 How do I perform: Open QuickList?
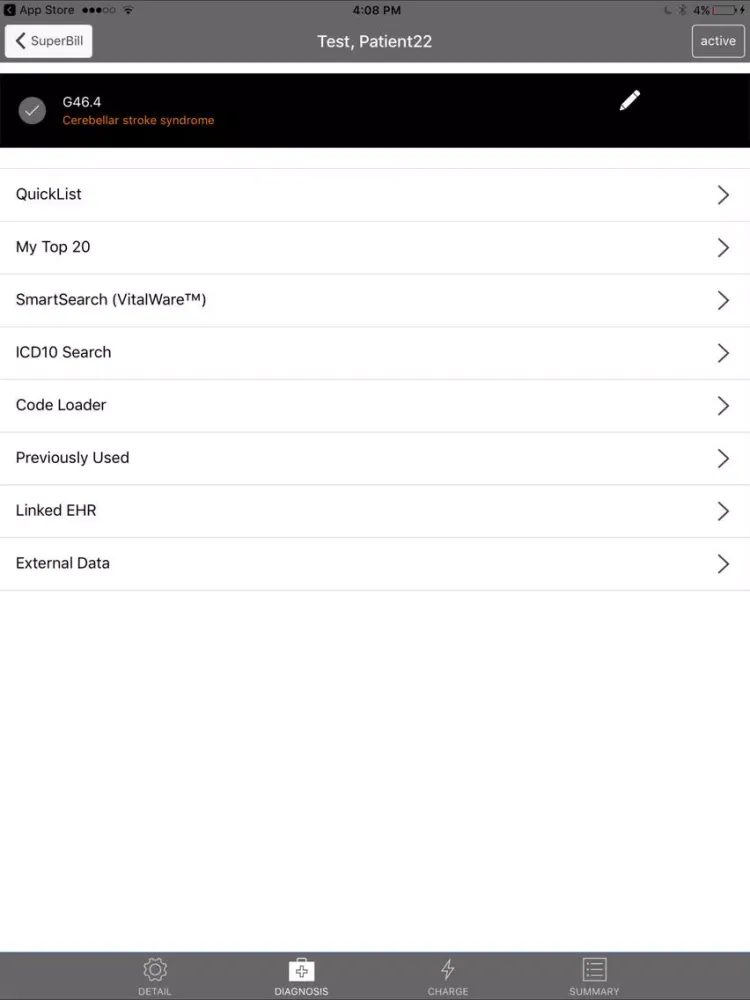[x=374, y=195]
